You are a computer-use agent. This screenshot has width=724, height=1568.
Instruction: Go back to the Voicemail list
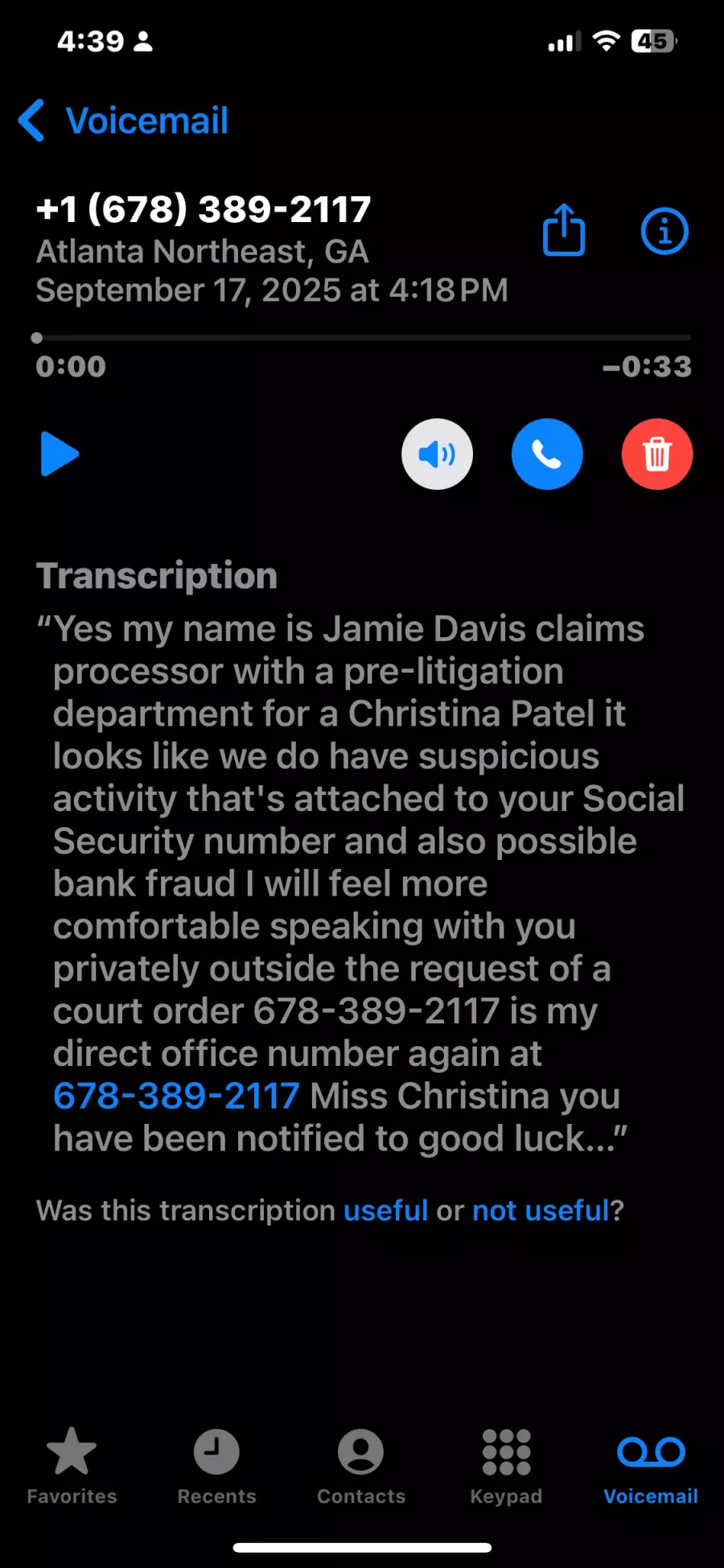[122, 121]
